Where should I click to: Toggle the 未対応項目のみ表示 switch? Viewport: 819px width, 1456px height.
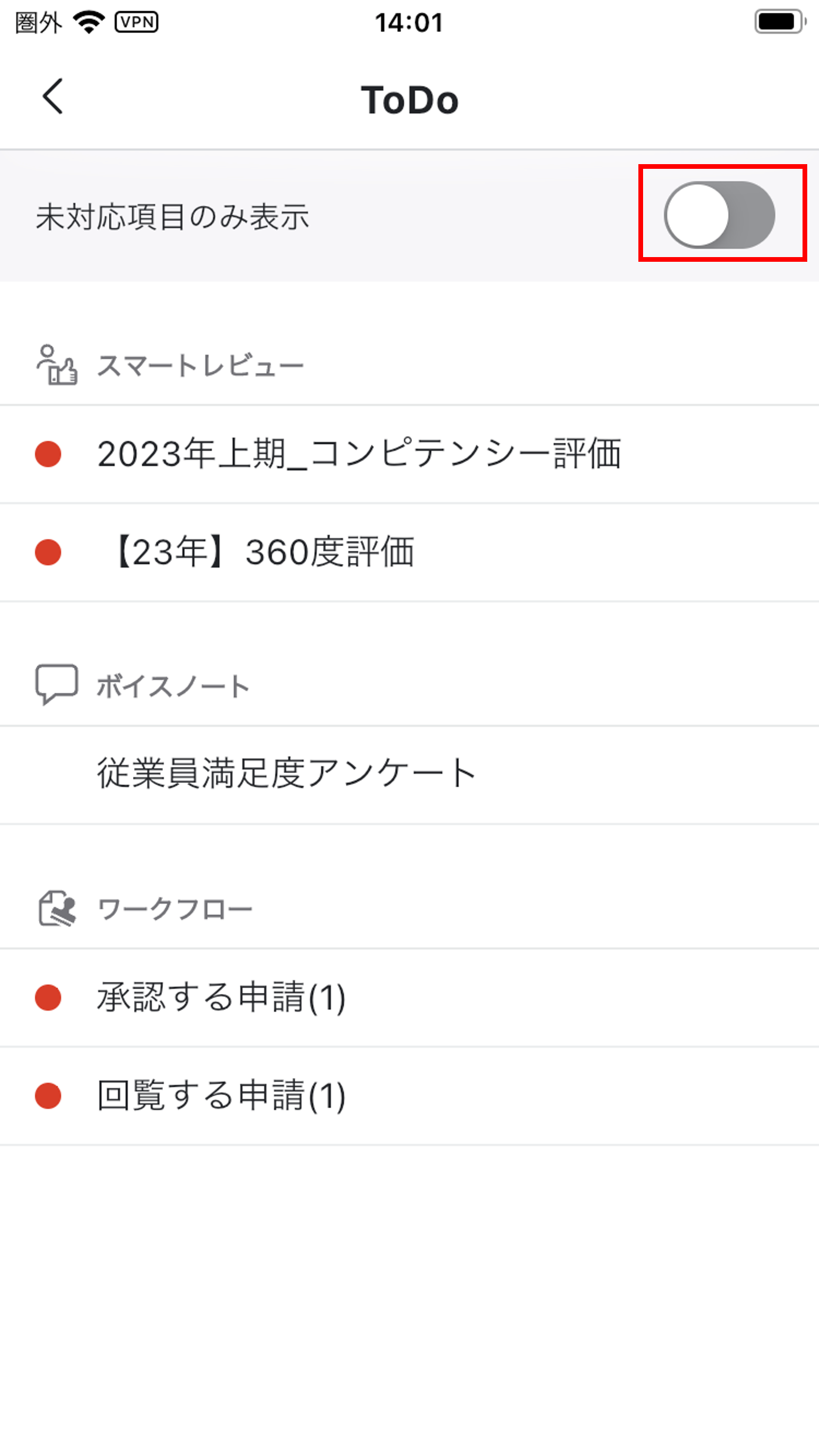click(720, 214)
